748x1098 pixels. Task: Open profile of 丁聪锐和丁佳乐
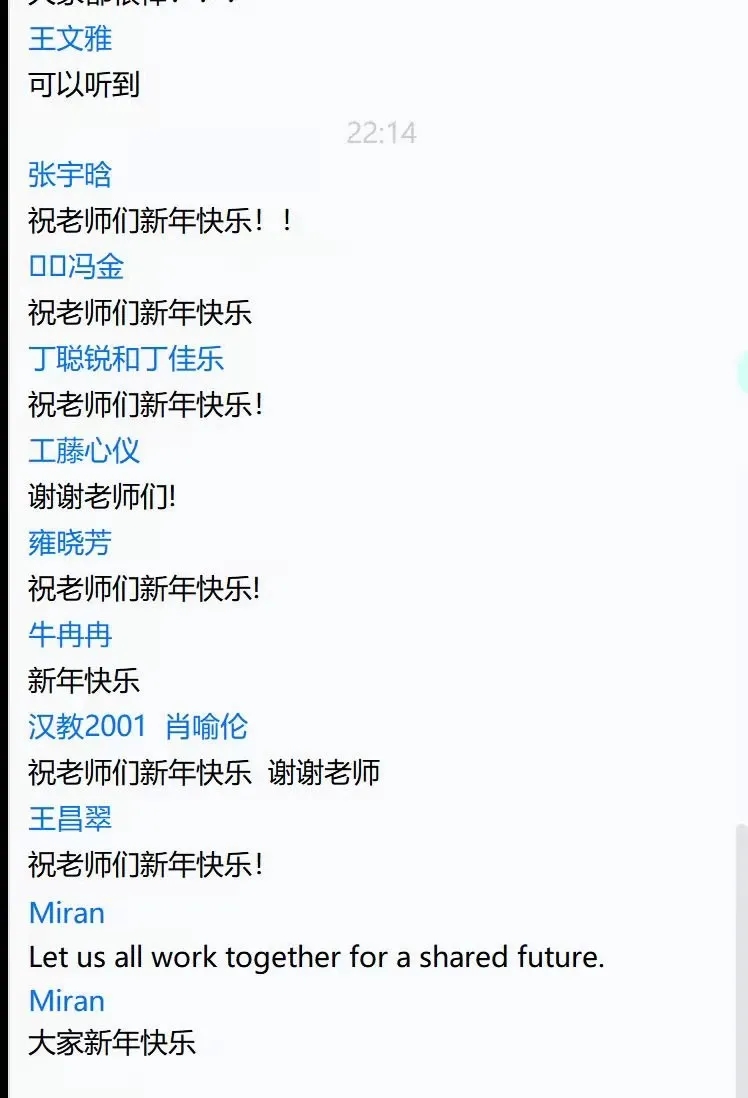tap(126, 358)
